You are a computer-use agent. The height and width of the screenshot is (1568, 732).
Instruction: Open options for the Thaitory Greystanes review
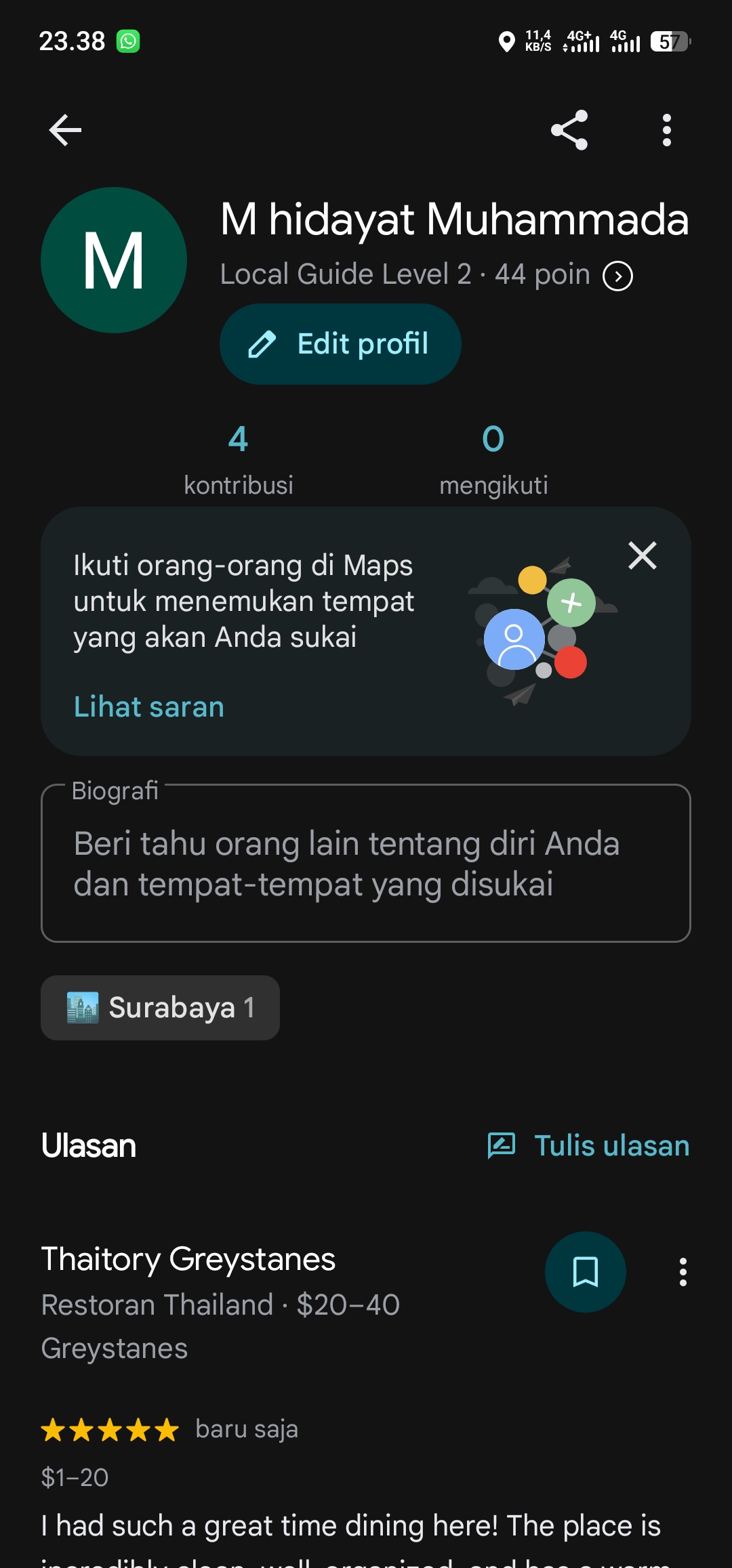[683, 1272]
